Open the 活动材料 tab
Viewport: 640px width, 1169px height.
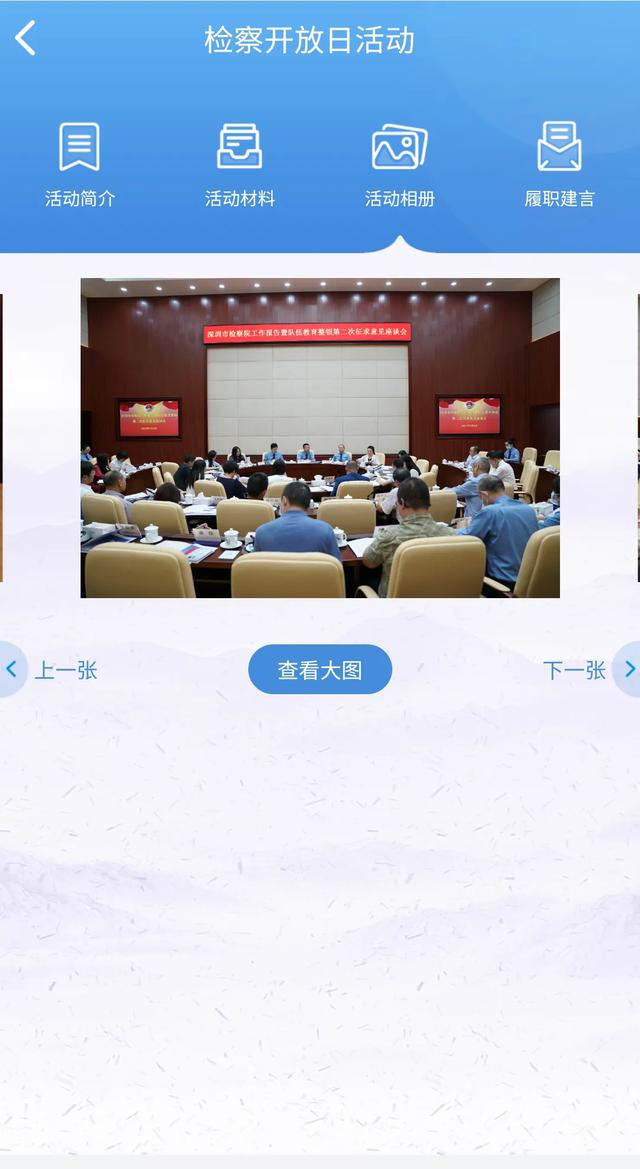[240, 165]
